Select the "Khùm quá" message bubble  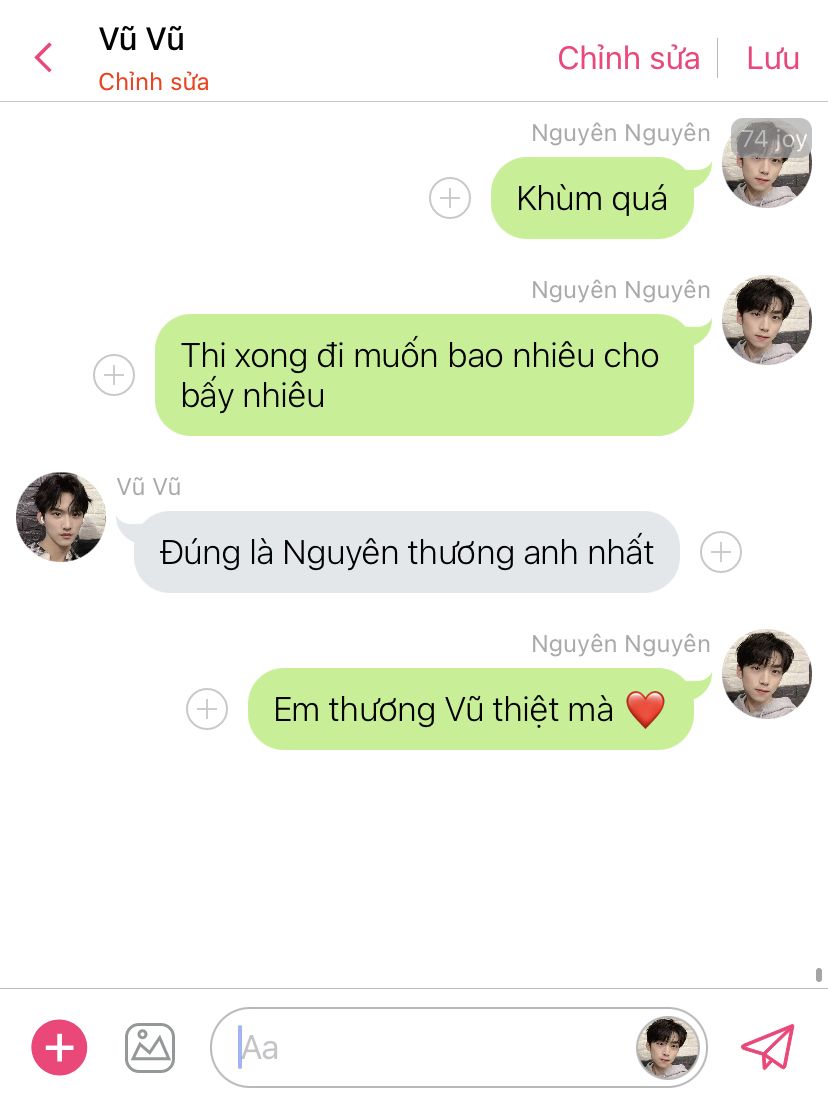coord(592,199)
